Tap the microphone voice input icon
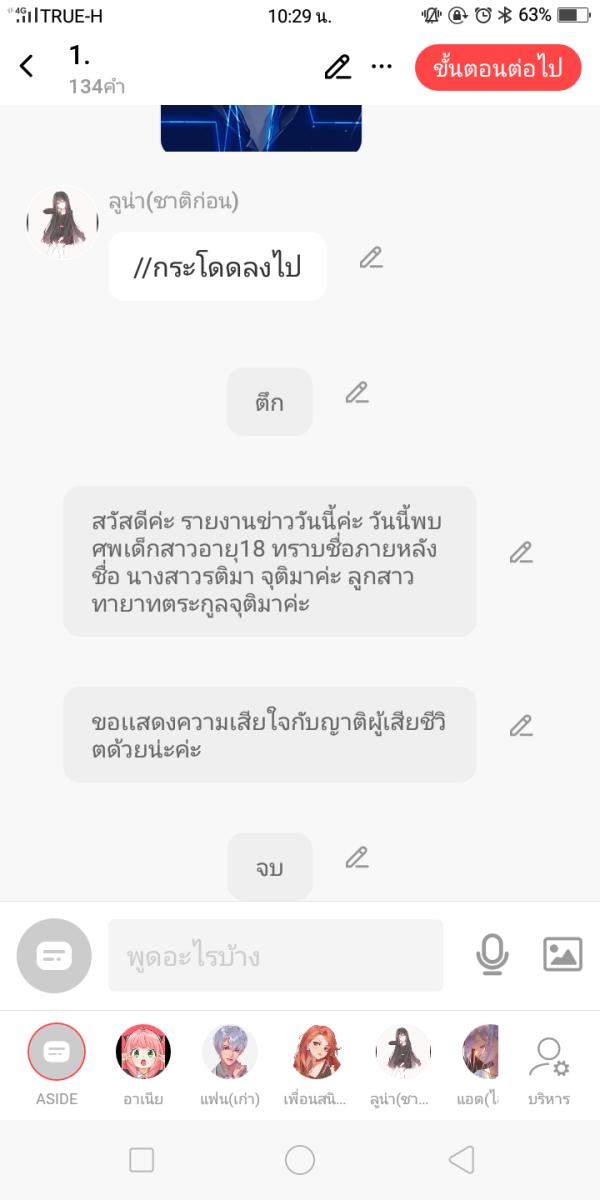 [492, 955]
